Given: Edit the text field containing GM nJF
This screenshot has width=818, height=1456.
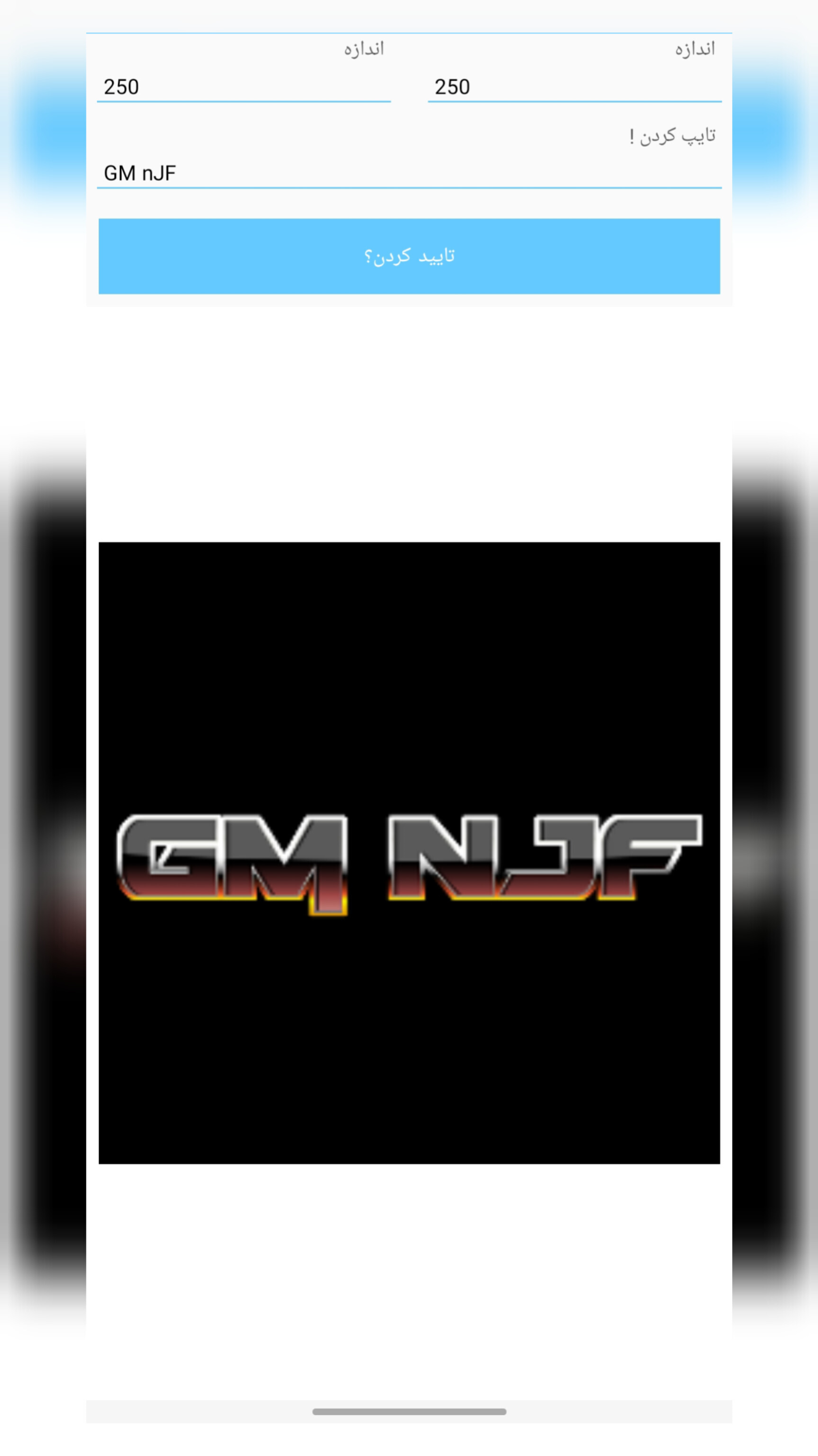Looking at the screenshot, I should pos(409,173).
